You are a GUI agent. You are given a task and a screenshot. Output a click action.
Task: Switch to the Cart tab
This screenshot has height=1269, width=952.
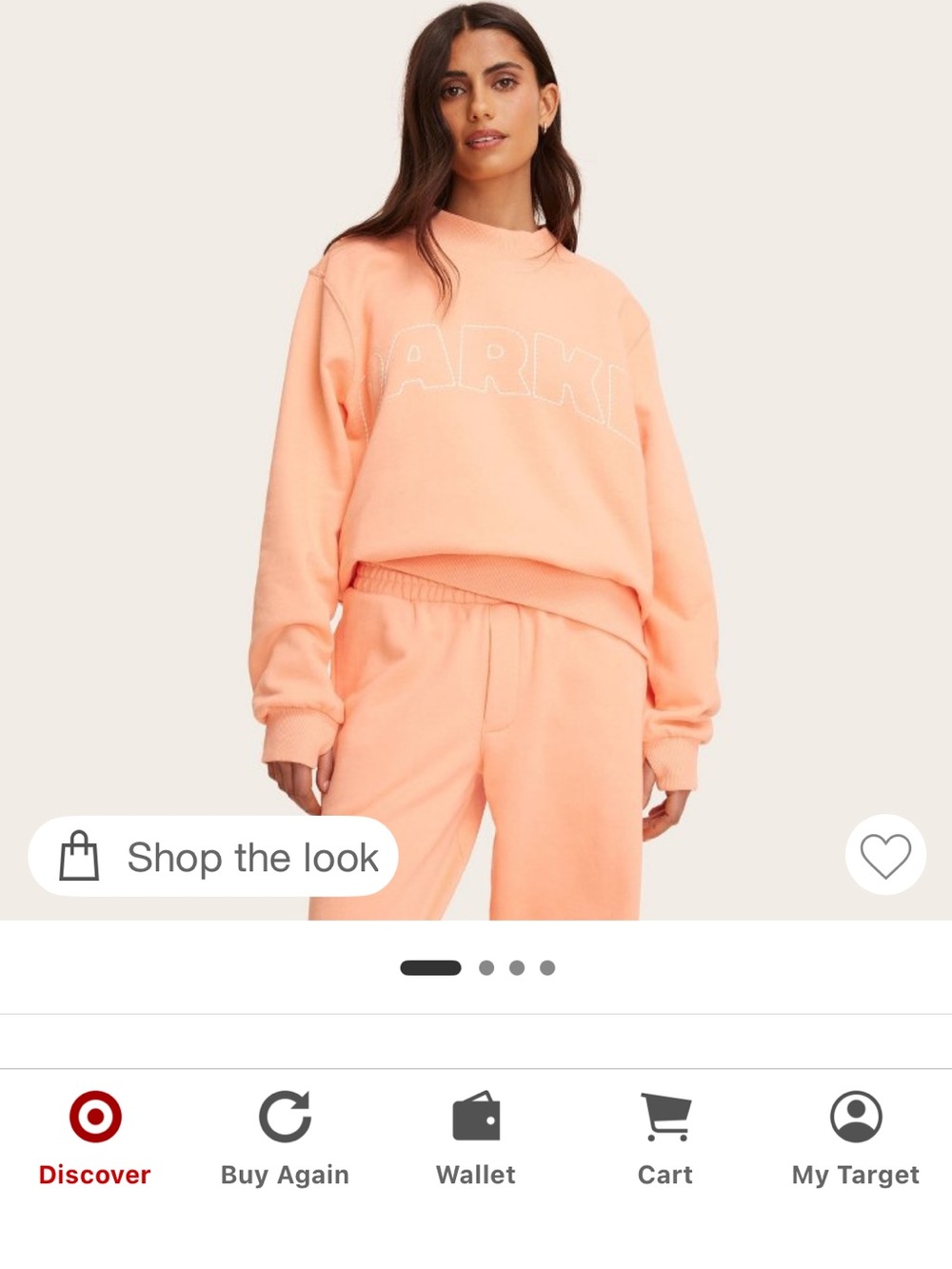pyautogui.click(x=664, y=1142)
